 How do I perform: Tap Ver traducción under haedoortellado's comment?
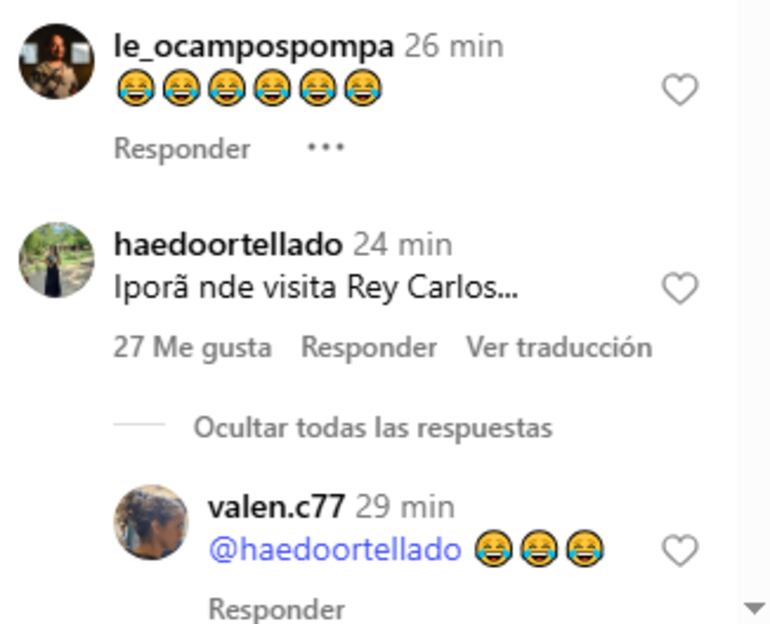pyautogui.click(x=558, y=348)
